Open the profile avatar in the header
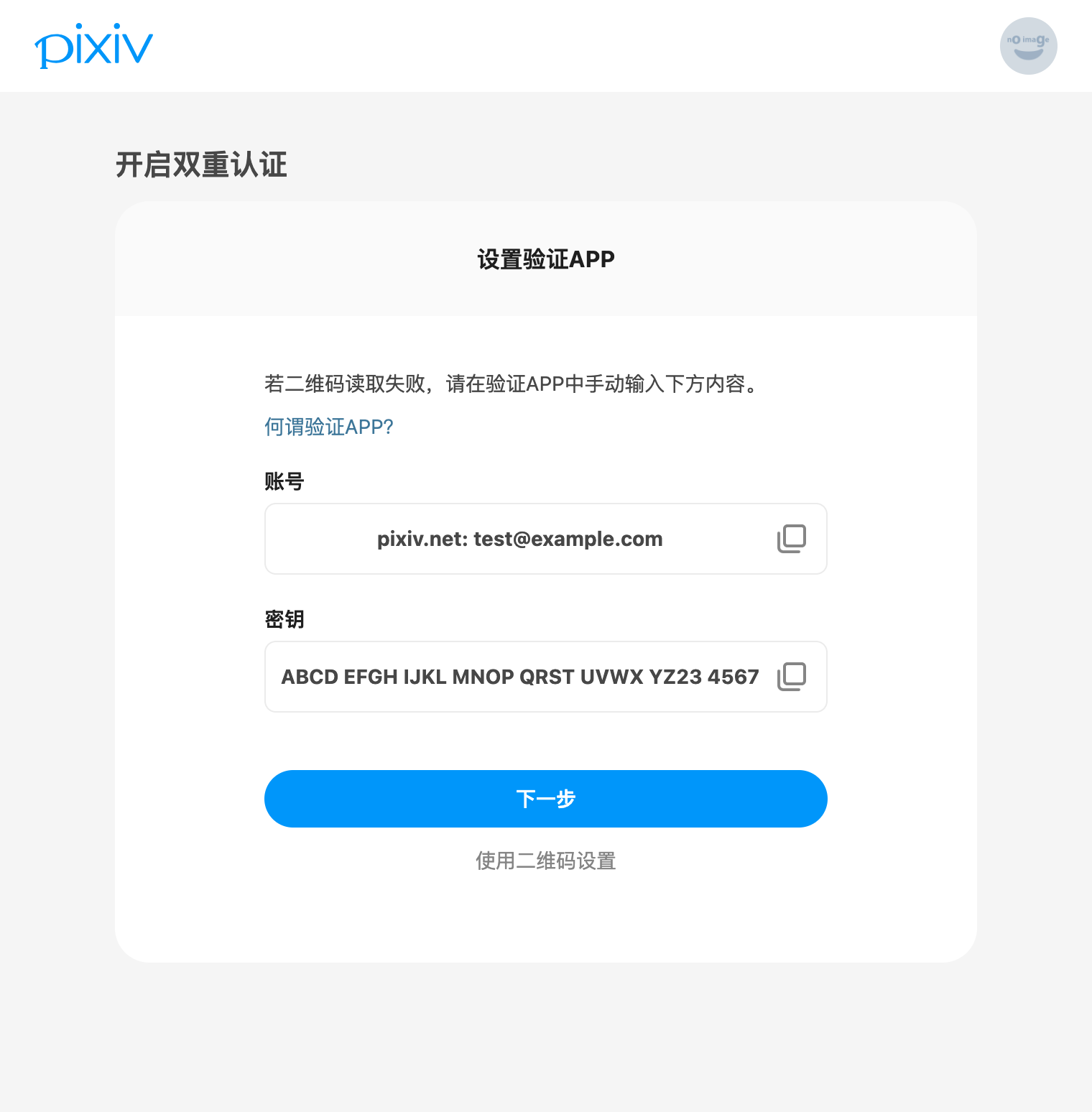1092x1112 pixels. click(1028, 46)
